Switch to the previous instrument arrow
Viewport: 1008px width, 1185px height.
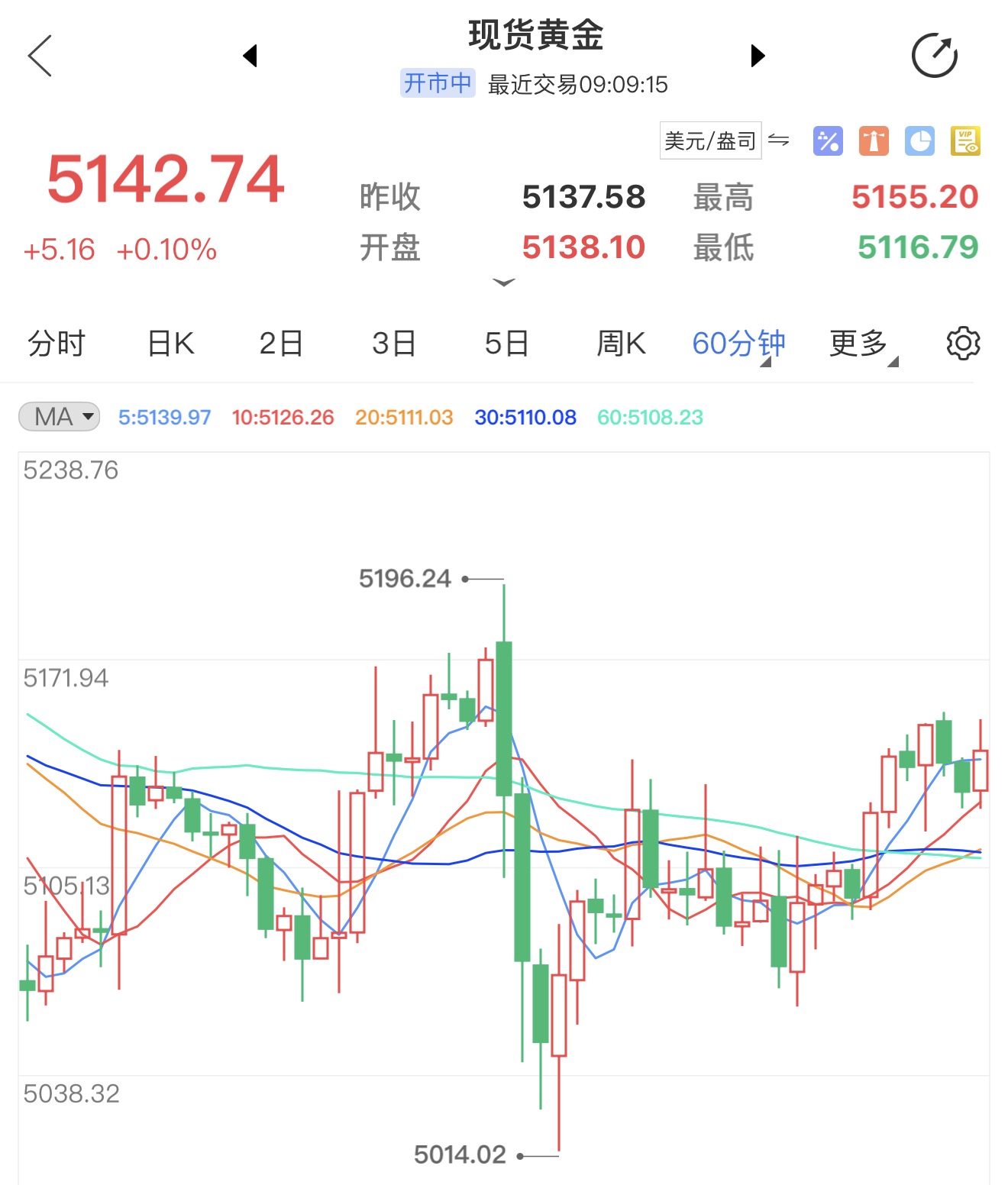(250, 56)
